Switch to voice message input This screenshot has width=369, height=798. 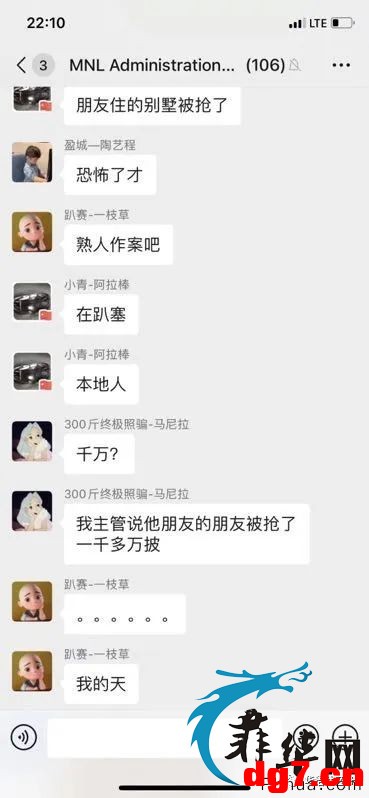pos(23,737)
